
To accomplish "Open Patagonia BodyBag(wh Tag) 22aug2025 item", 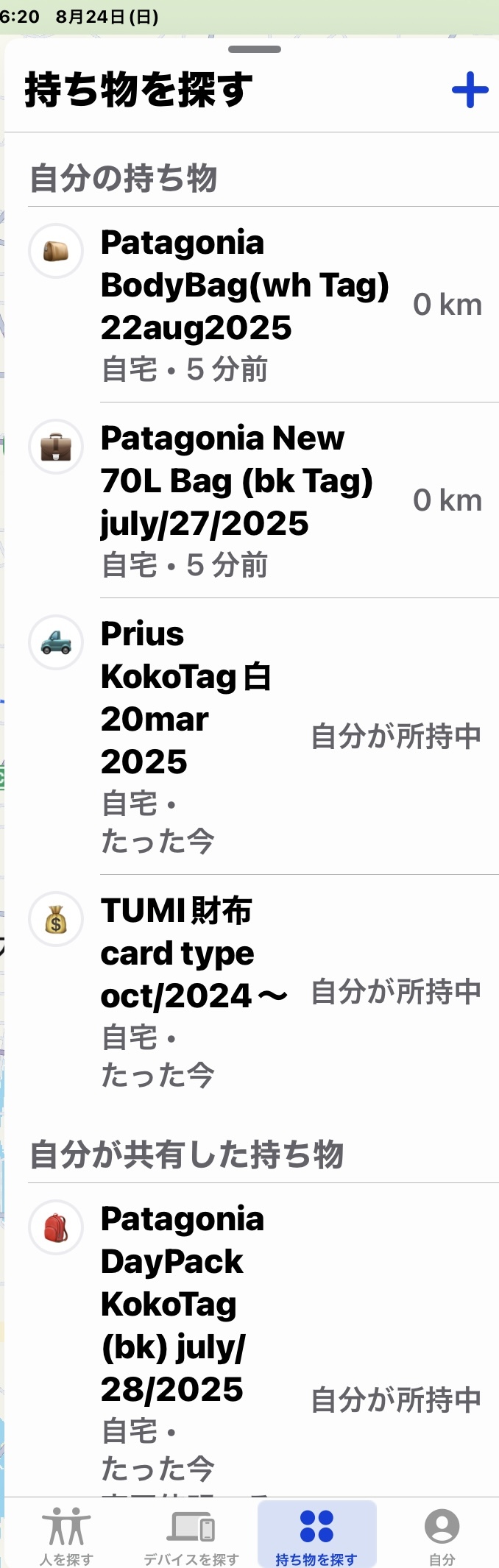I will click(x=252, y=305).
